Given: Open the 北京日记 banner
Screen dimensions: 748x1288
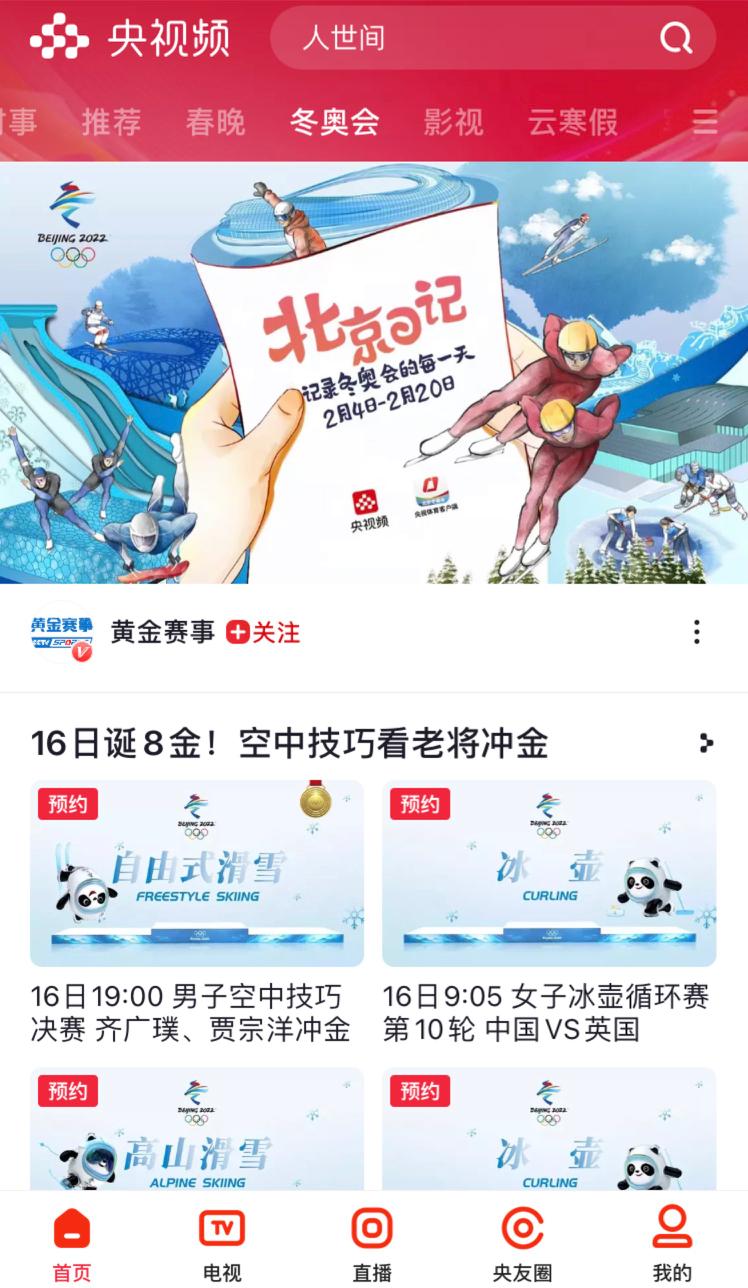Looking at the screenshot, I should point(374,373).
